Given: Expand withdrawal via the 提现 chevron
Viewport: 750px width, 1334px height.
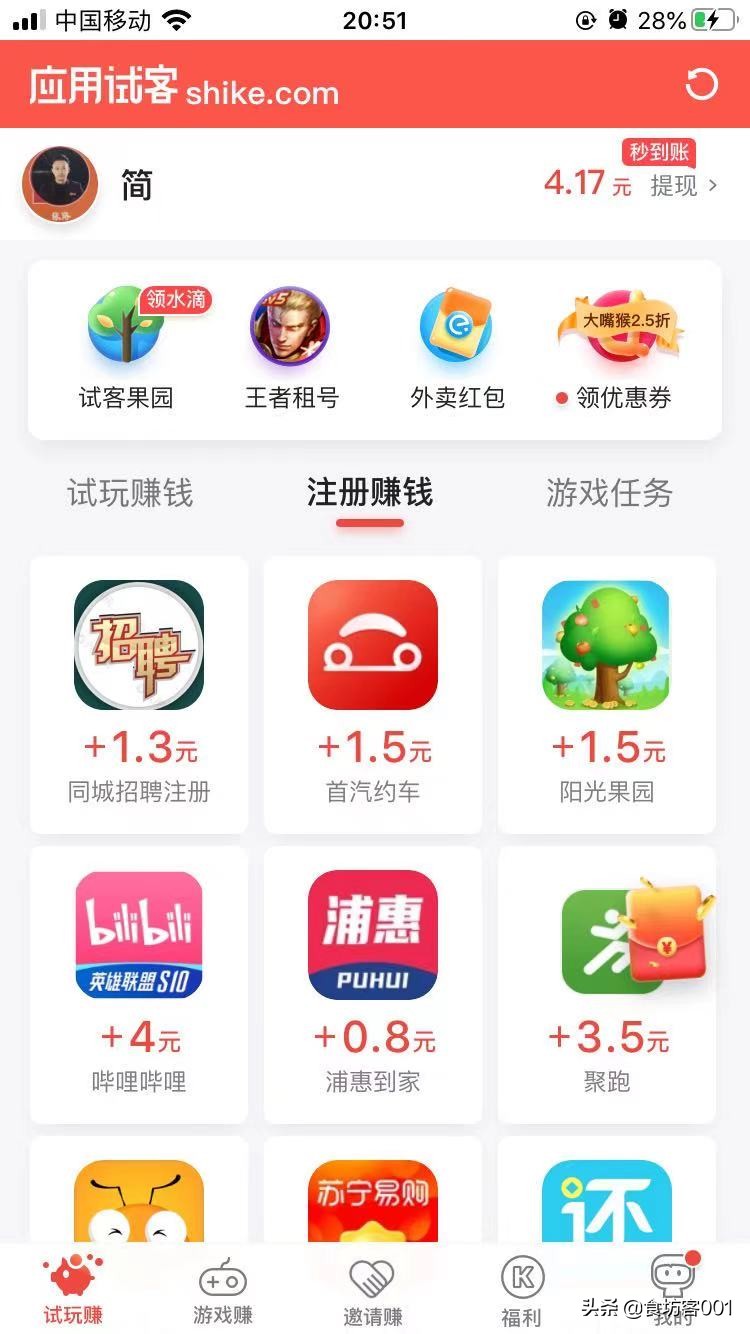Looking at the screenshot, I should click(712, 185).
